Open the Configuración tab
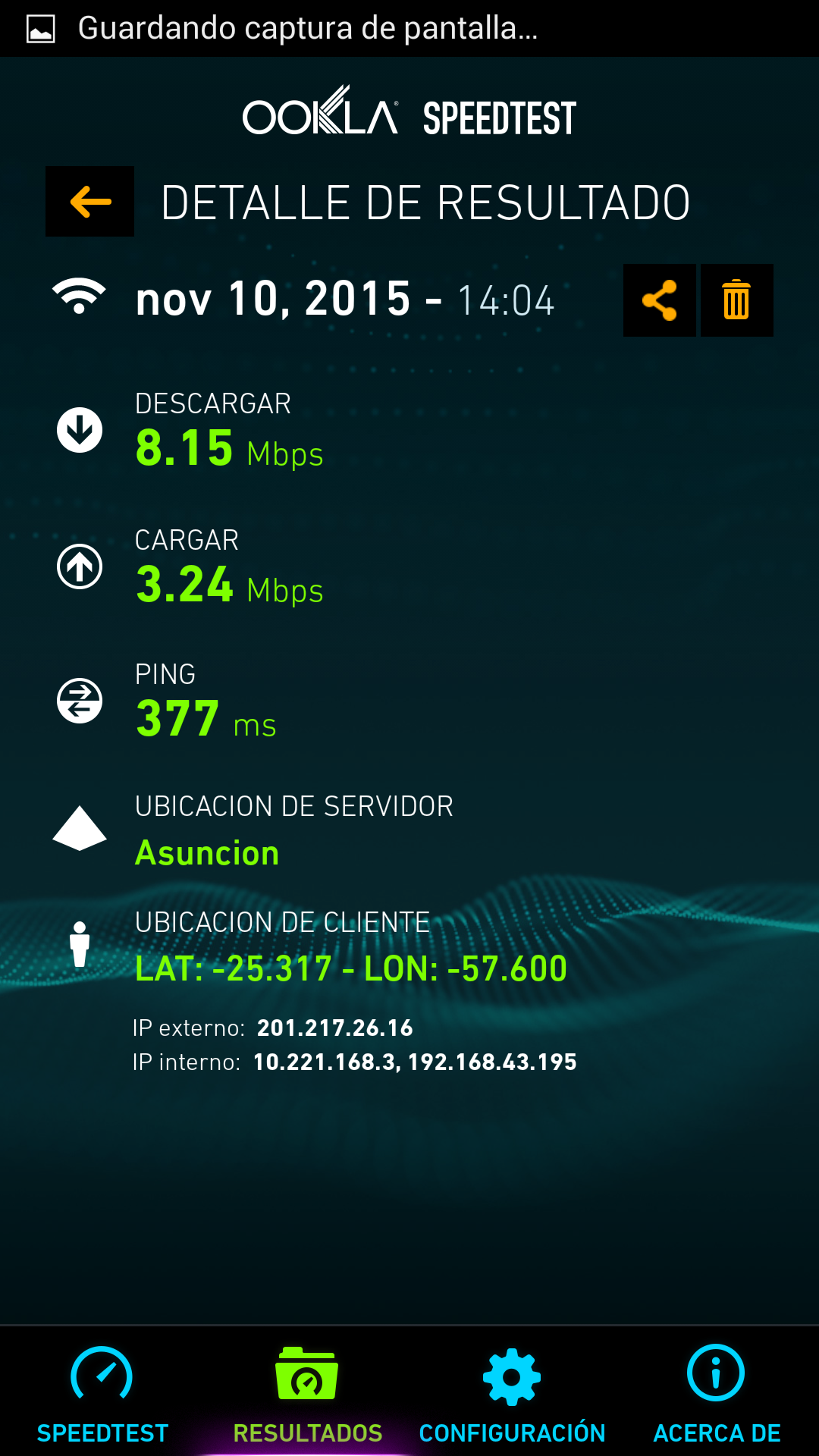This screenshot has height=1456, width=819. [x=512, y=1394]
